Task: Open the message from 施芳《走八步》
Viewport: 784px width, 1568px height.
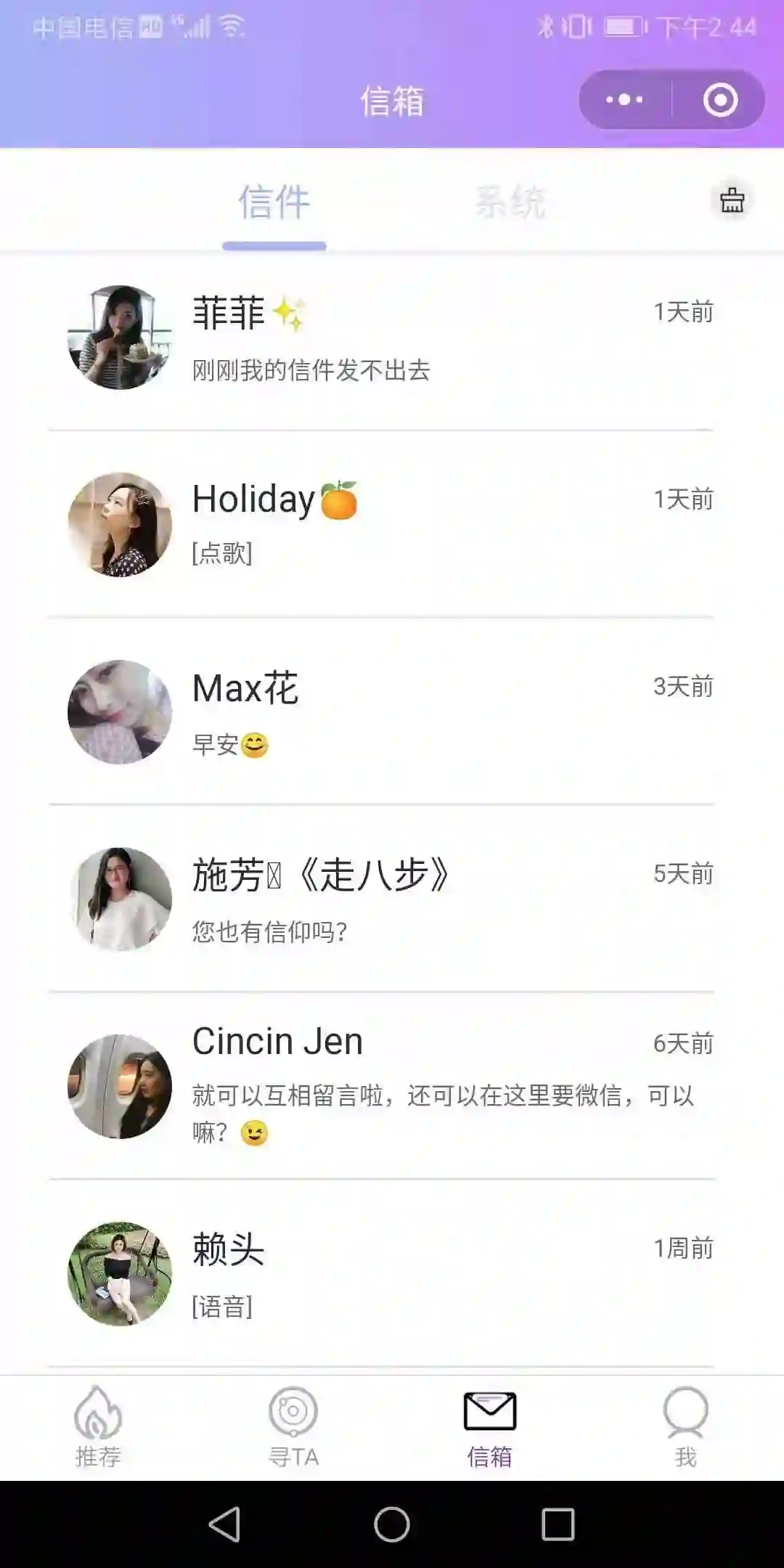Action: coord(392,899)
